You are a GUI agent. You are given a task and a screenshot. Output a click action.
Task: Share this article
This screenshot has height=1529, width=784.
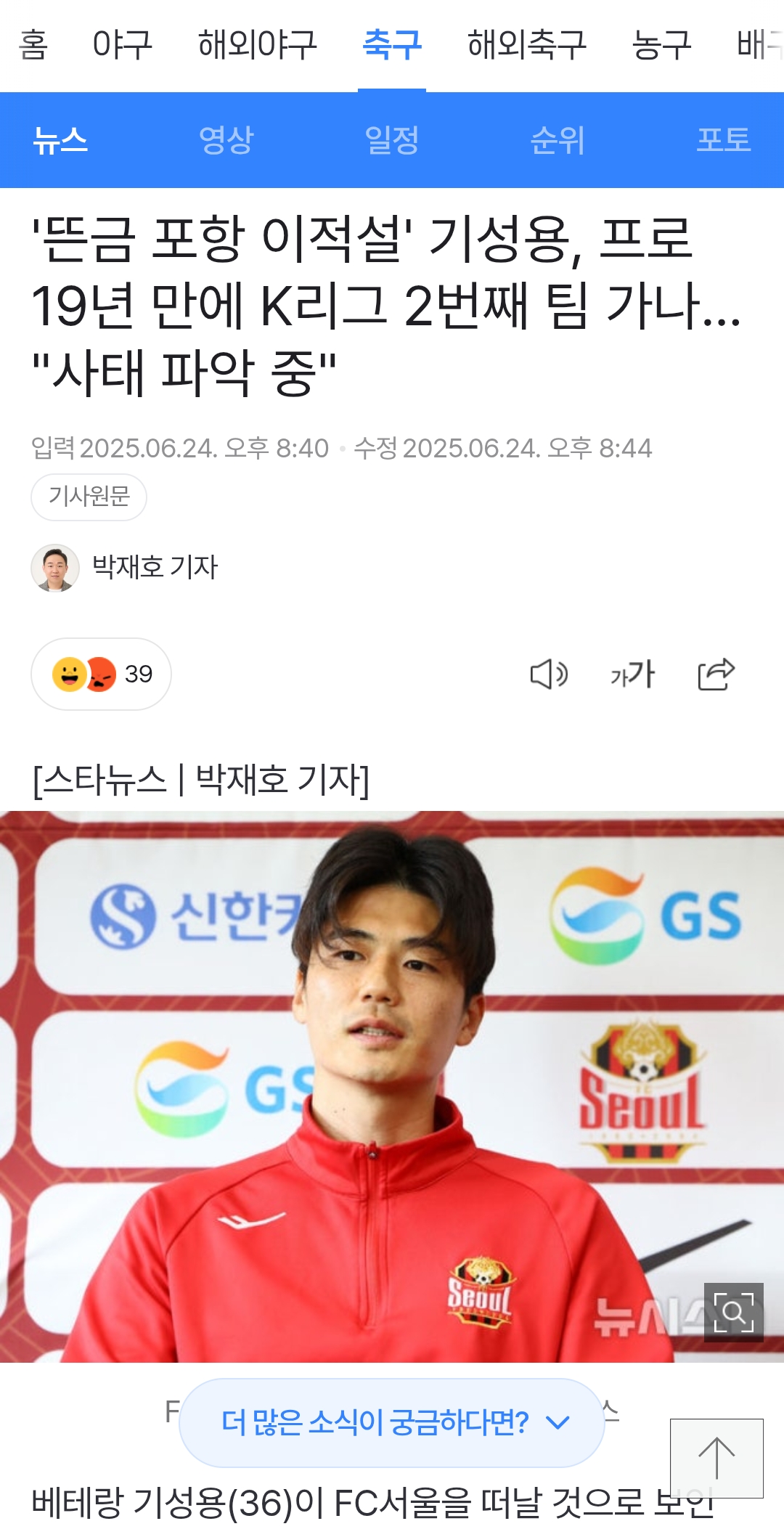[x=716, y=674]
